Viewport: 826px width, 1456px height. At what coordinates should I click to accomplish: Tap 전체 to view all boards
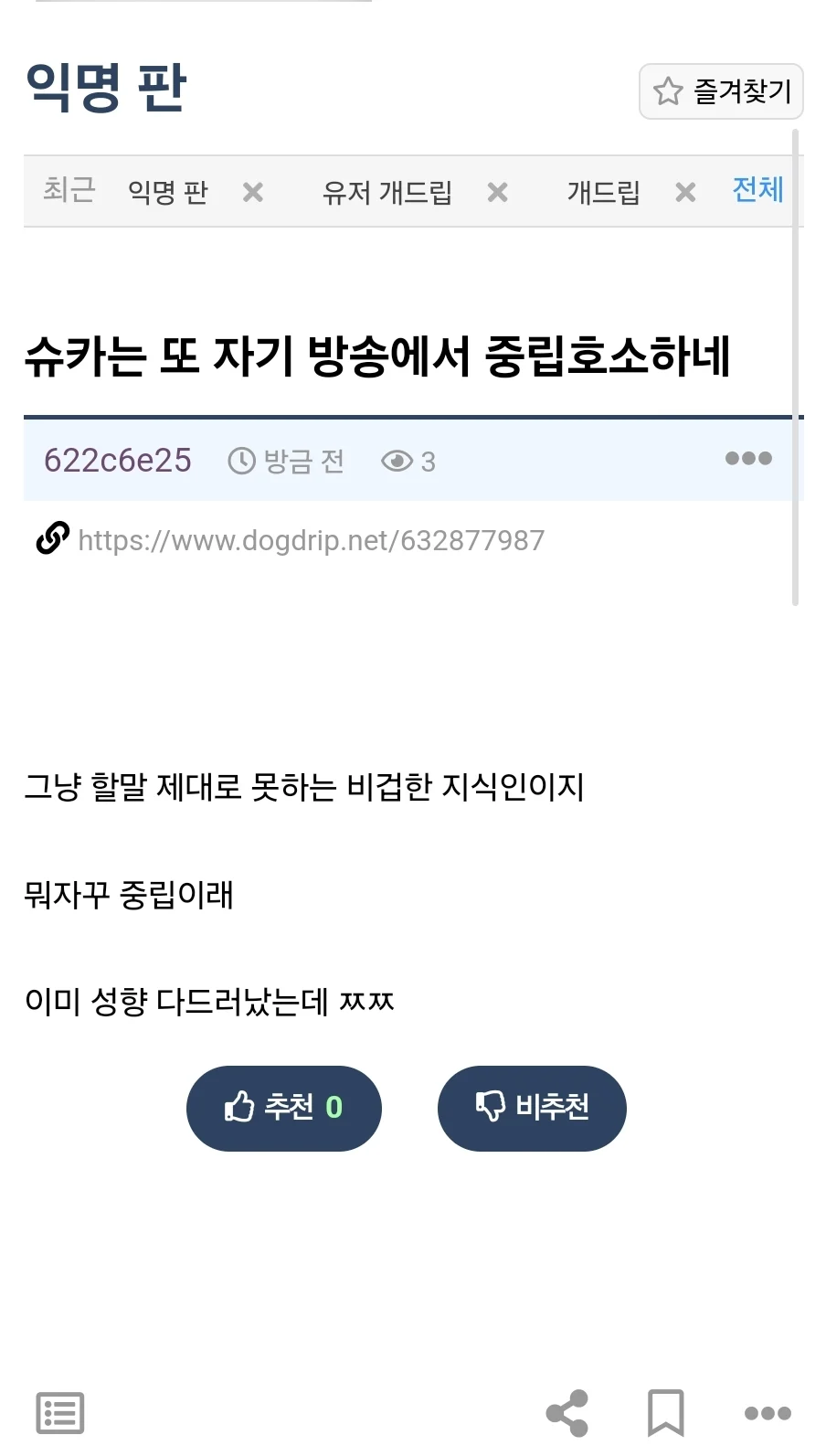pyautogui.click(x=758, y=190)
